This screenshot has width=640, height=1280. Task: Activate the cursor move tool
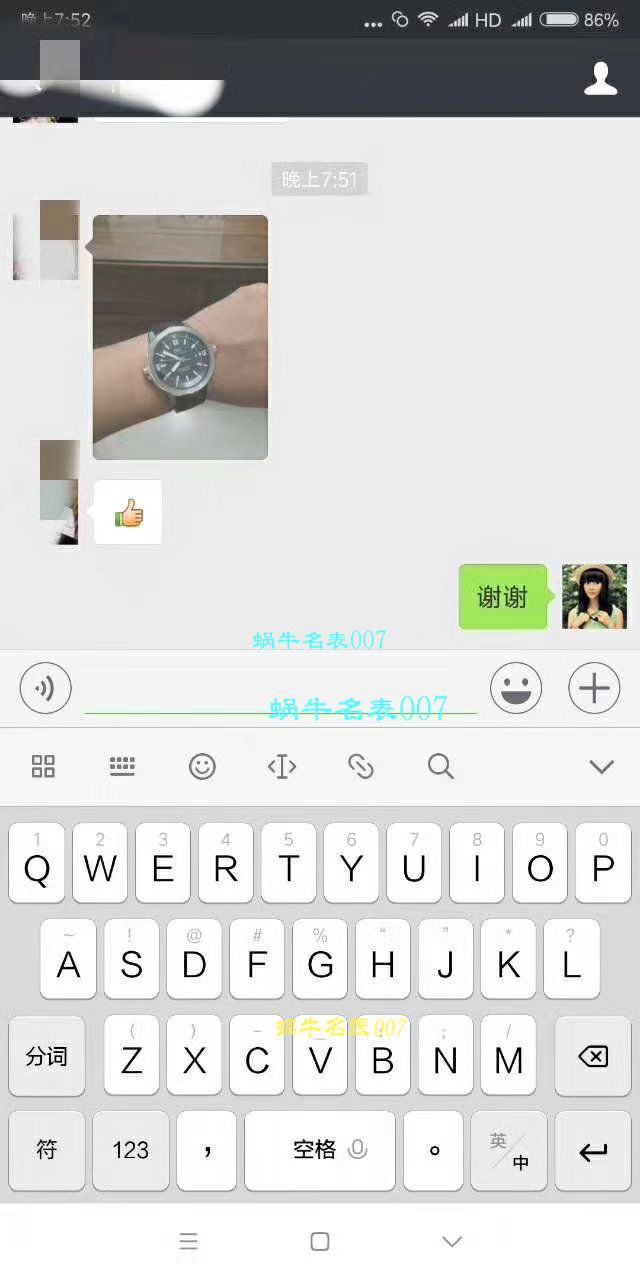point(281,767)
